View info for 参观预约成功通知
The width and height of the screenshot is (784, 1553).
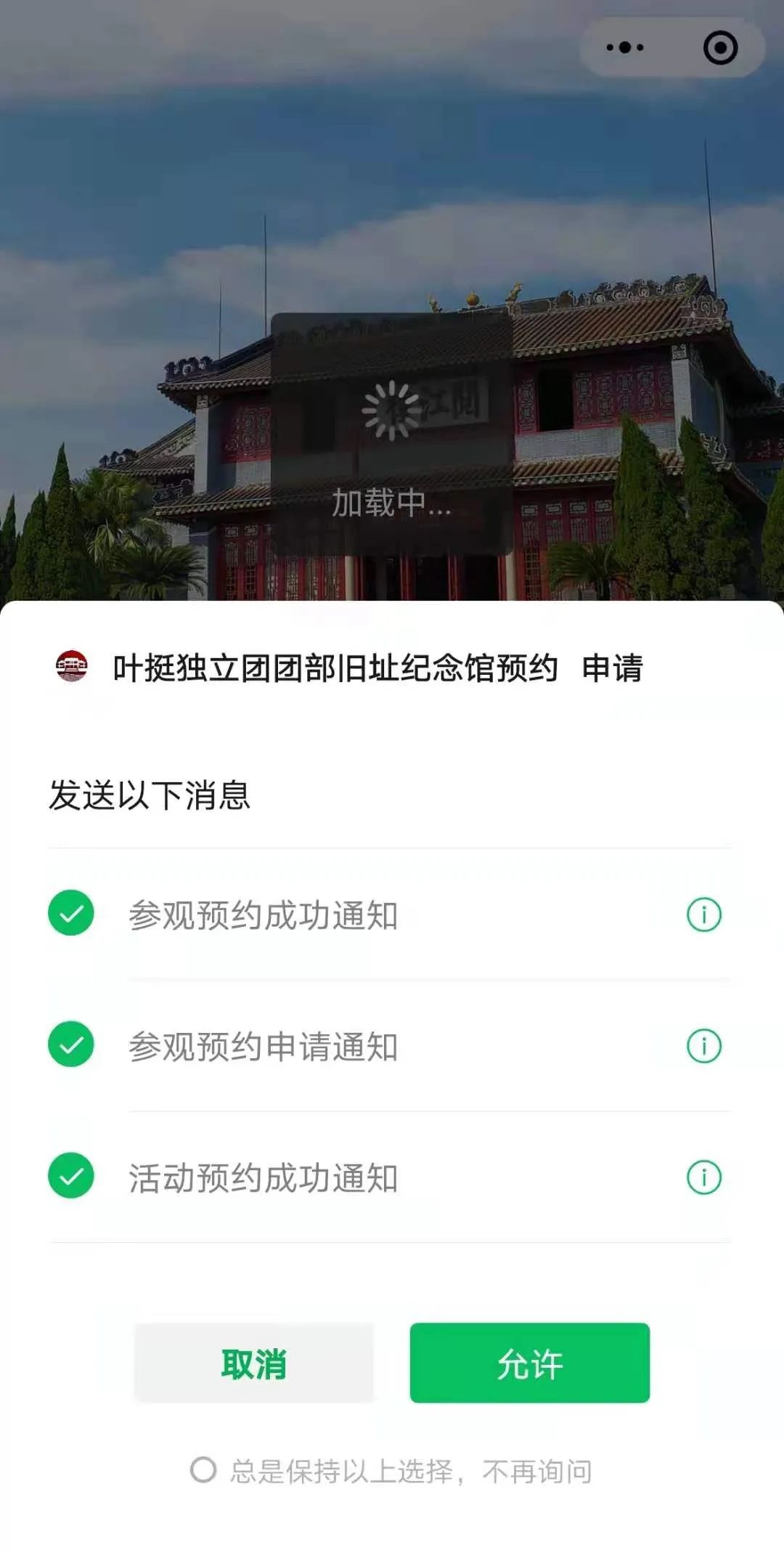pyautogui.click(x=703, y=915)
